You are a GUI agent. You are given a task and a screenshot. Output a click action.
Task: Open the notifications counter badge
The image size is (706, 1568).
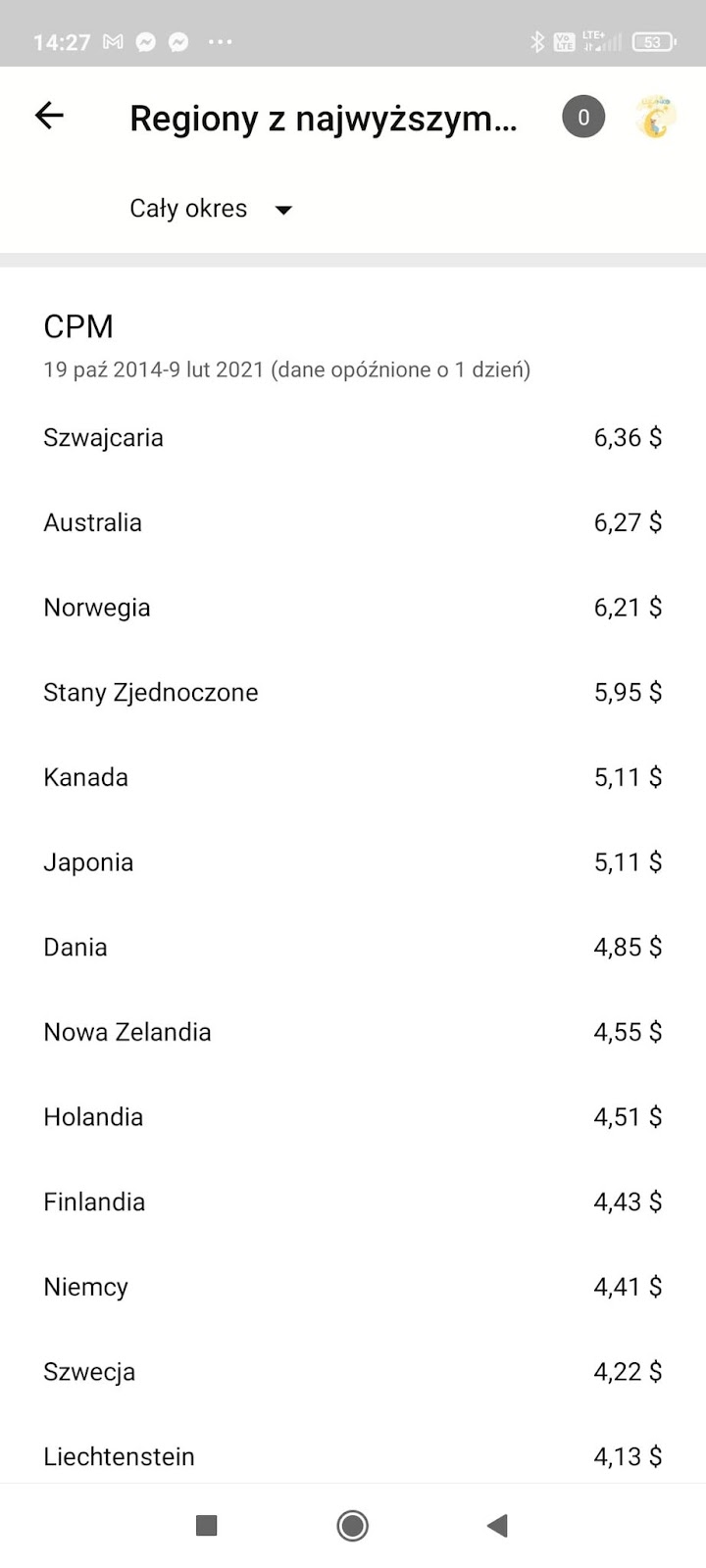tap(583, 118)
